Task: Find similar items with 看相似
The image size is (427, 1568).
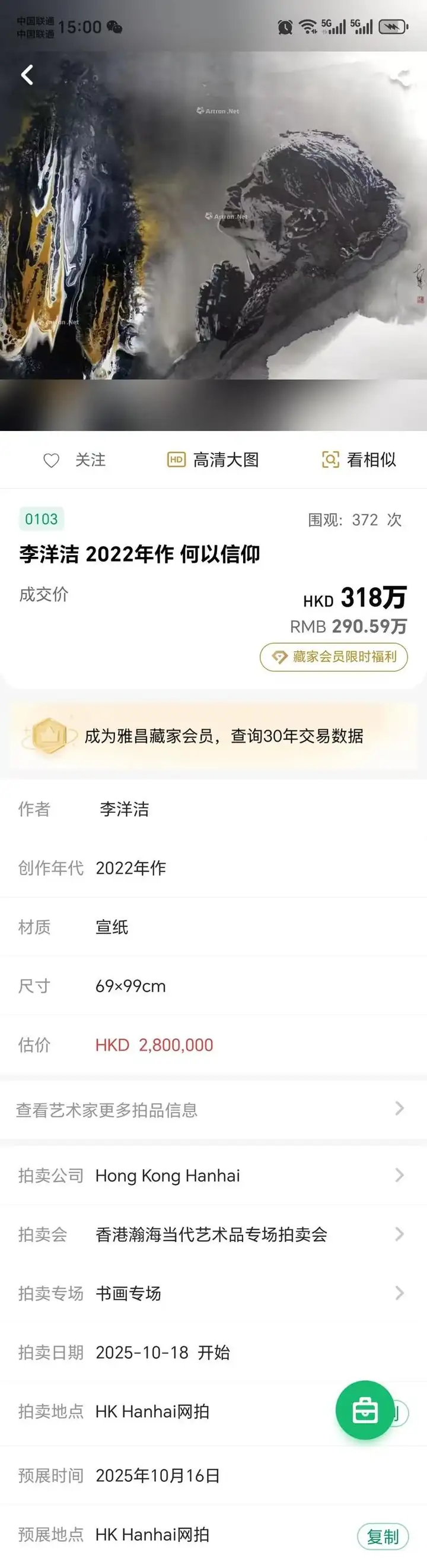Action: pos(359,460)
